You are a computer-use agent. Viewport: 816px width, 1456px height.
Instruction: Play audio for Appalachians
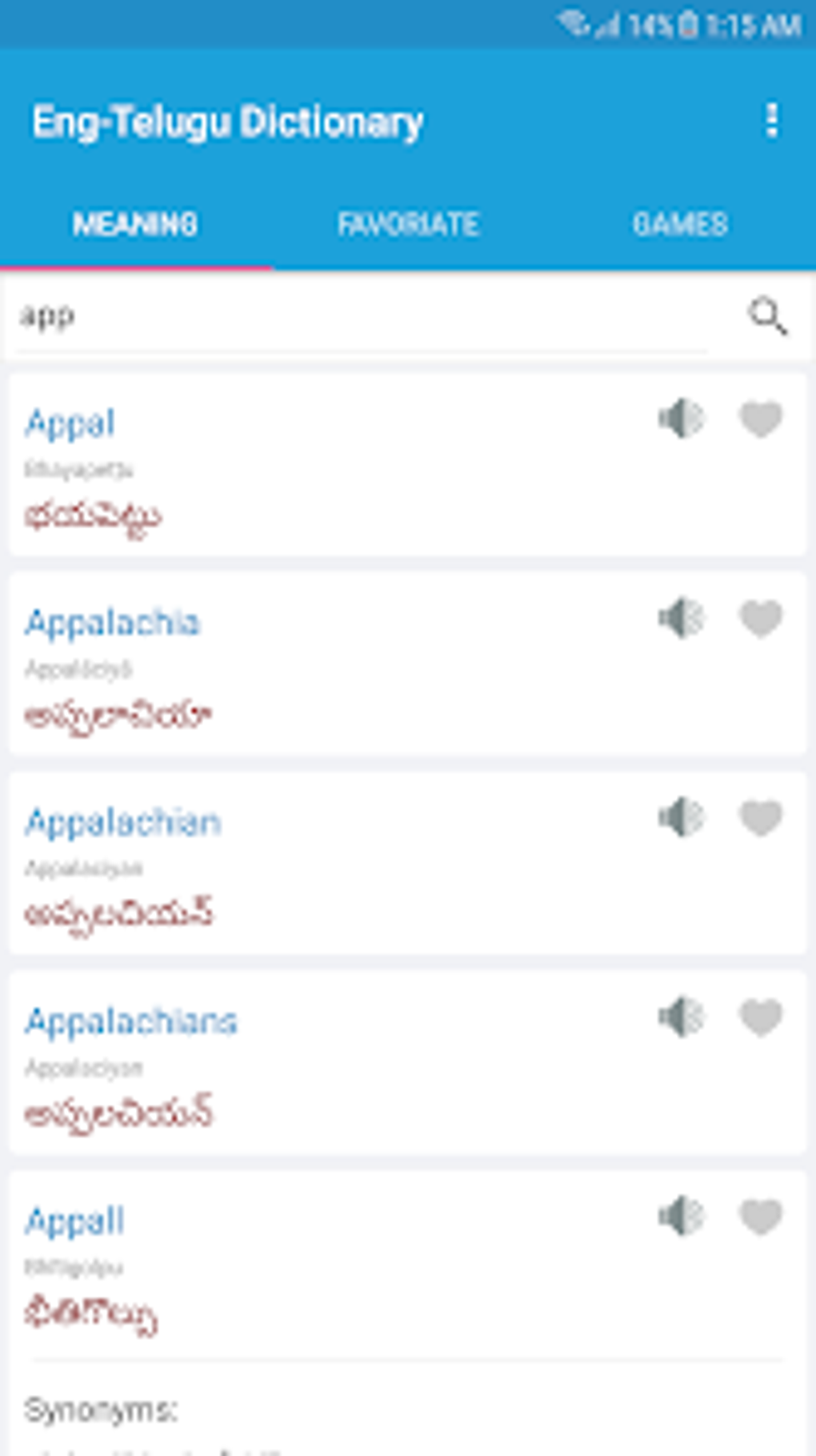(682, 1017)
